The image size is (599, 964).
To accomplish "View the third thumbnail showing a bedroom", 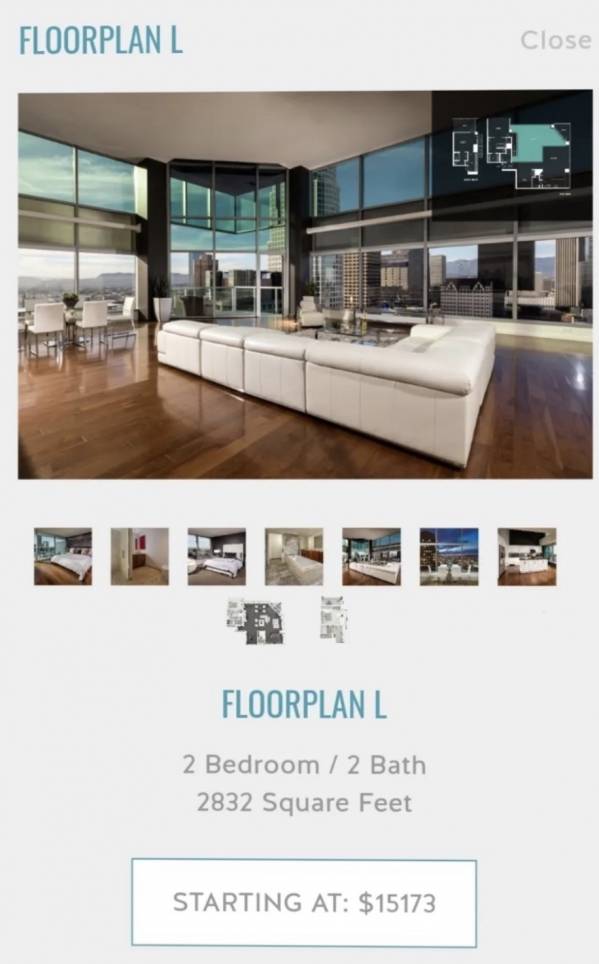I will click(x=216, y=556).
